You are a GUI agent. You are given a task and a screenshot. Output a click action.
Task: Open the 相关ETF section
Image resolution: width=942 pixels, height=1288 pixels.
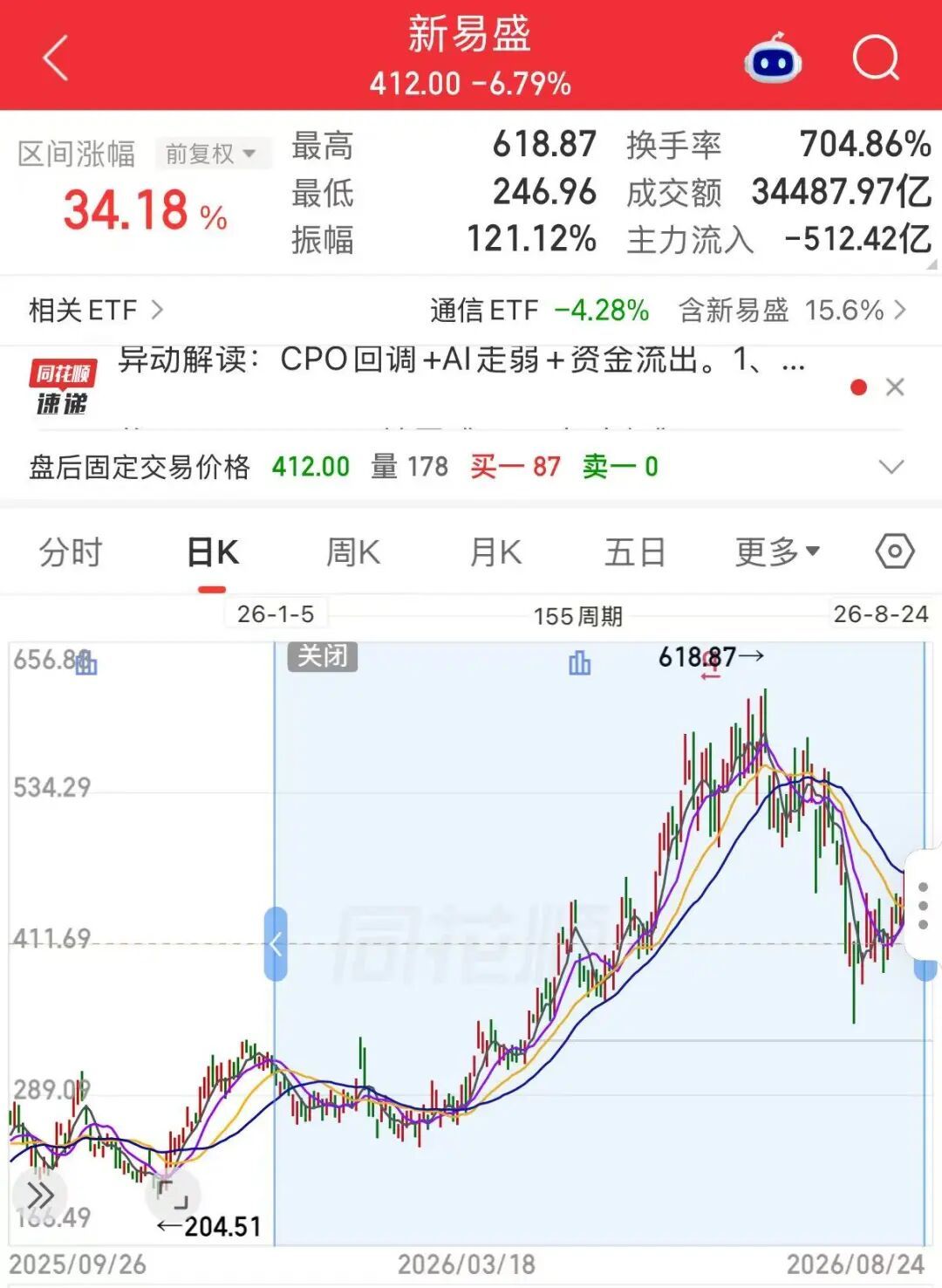(x=96, y=310)
